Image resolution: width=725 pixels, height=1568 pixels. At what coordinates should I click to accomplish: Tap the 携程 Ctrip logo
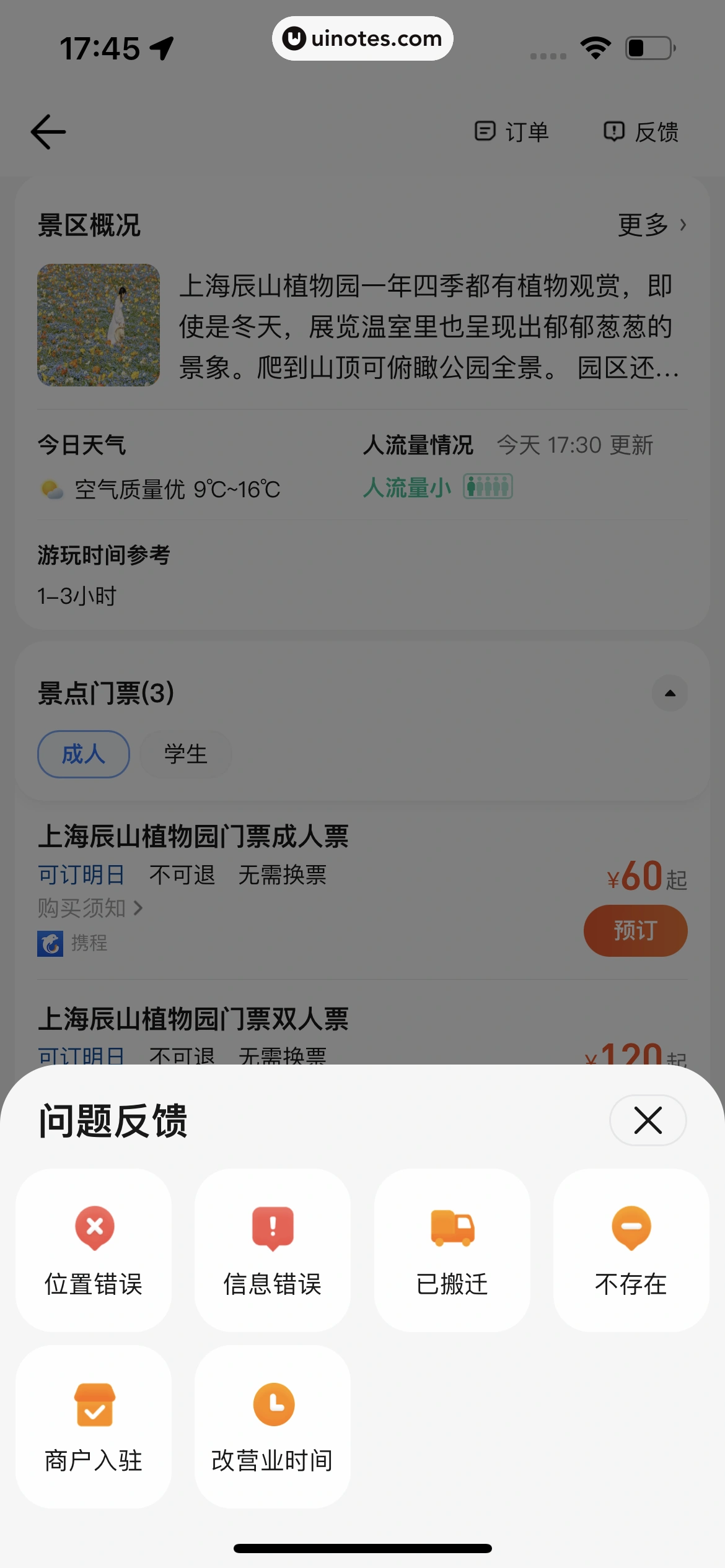point(49,944)
